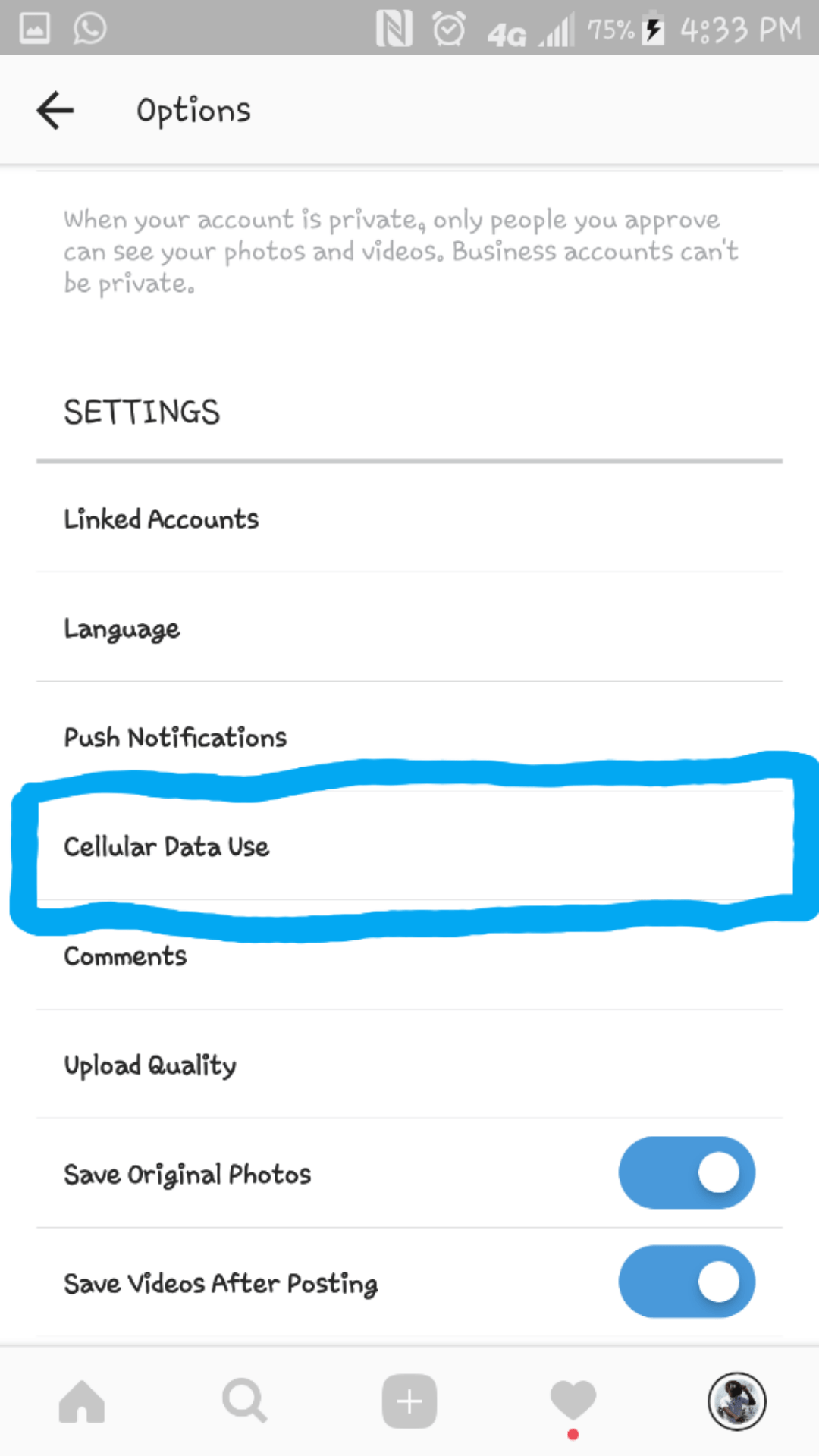Create a new post with the plus tab
819x1456 pixels.
click(x=409, y=1401)
